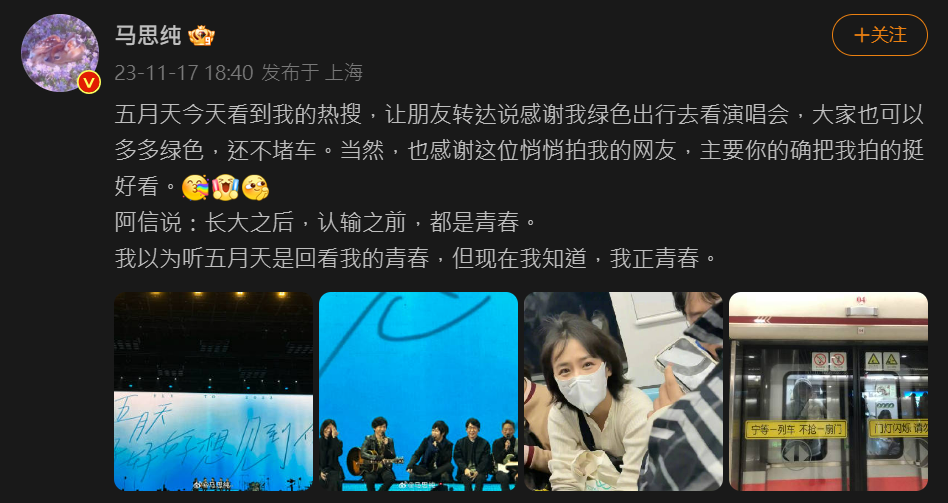Open the poster's profile avatar
The image size is (948, 503).
[x=60, y=53]
